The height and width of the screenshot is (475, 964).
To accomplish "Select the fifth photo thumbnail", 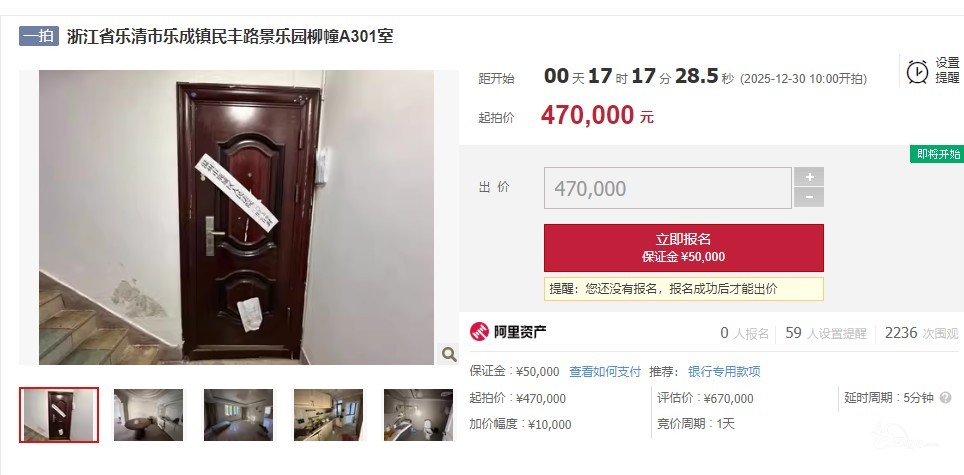I will click(418, 414).
